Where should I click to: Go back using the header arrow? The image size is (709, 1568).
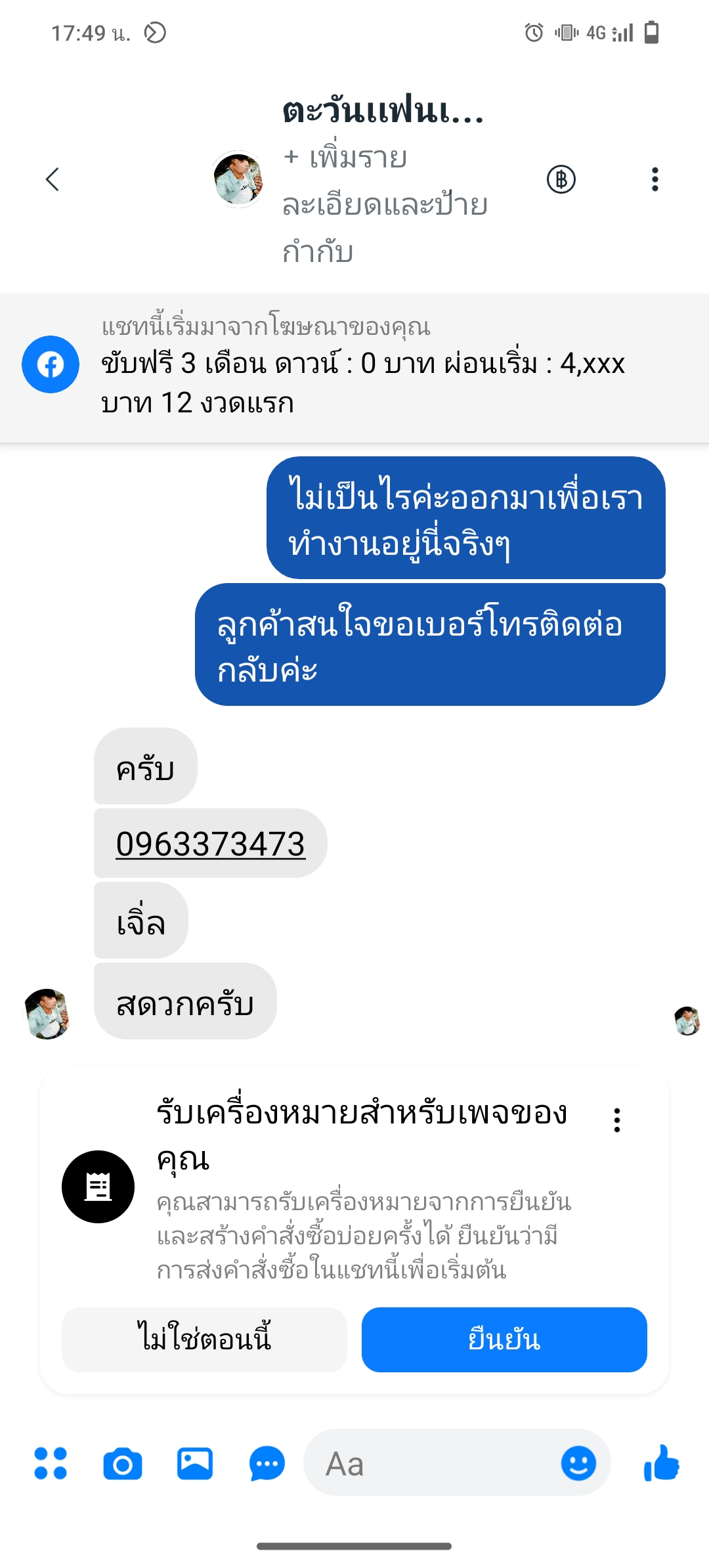click(53, 179)
